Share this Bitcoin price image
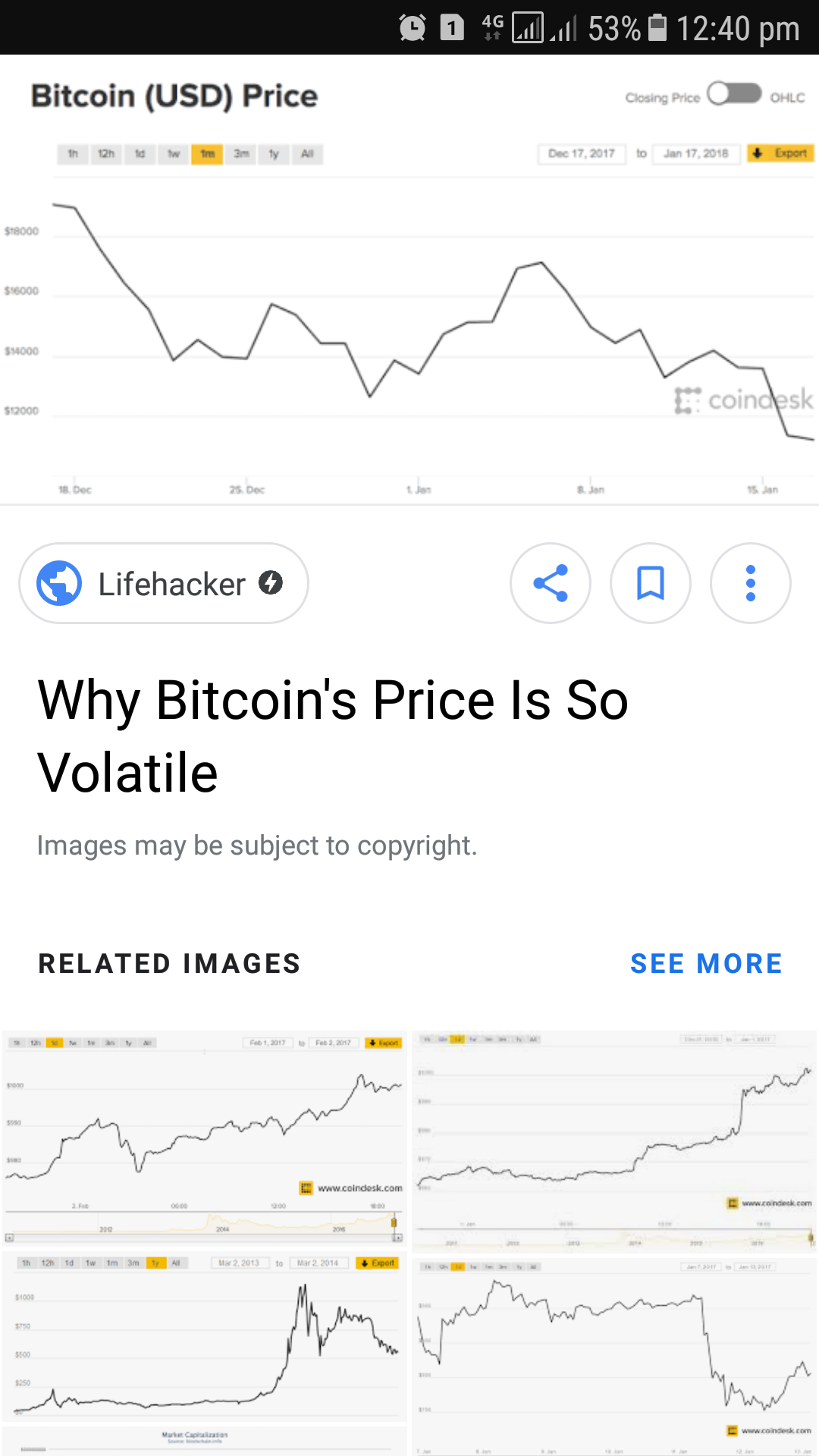The height and width of the screenshot is (1456, 819). 551,583
